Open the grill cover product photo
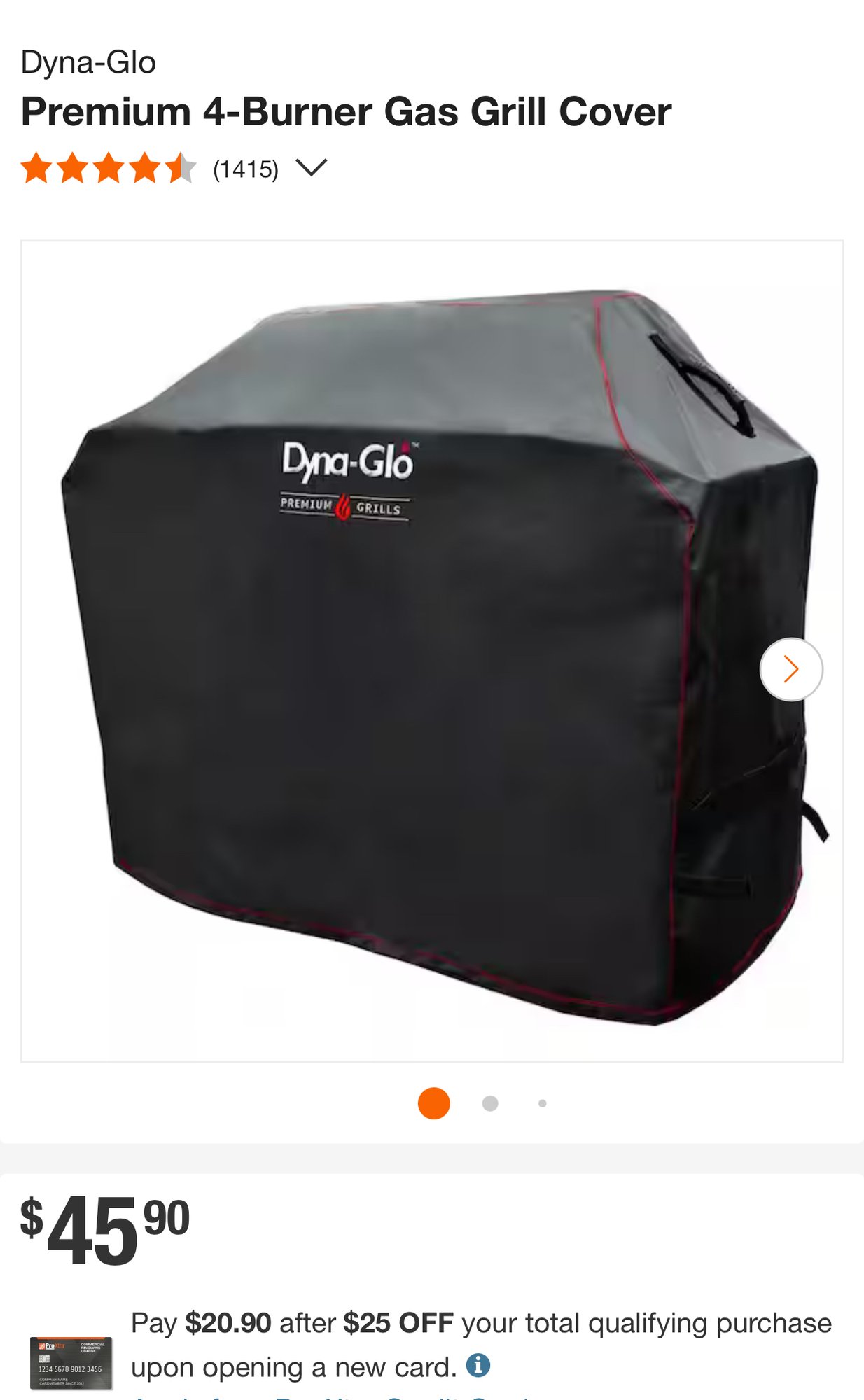The height and width of the screenshot is (1400, 864). (431, 651)
